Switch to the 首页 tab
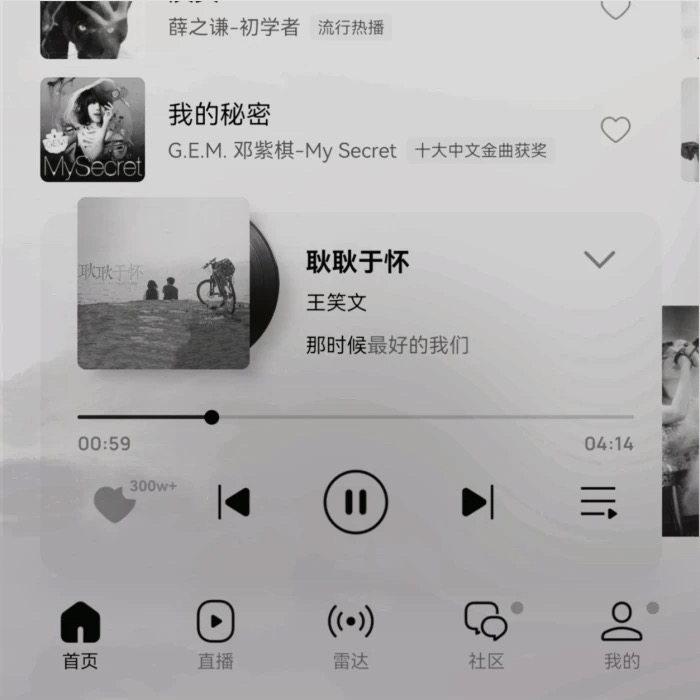The width and height of the screenshot is (700, 700). (80, 636)
